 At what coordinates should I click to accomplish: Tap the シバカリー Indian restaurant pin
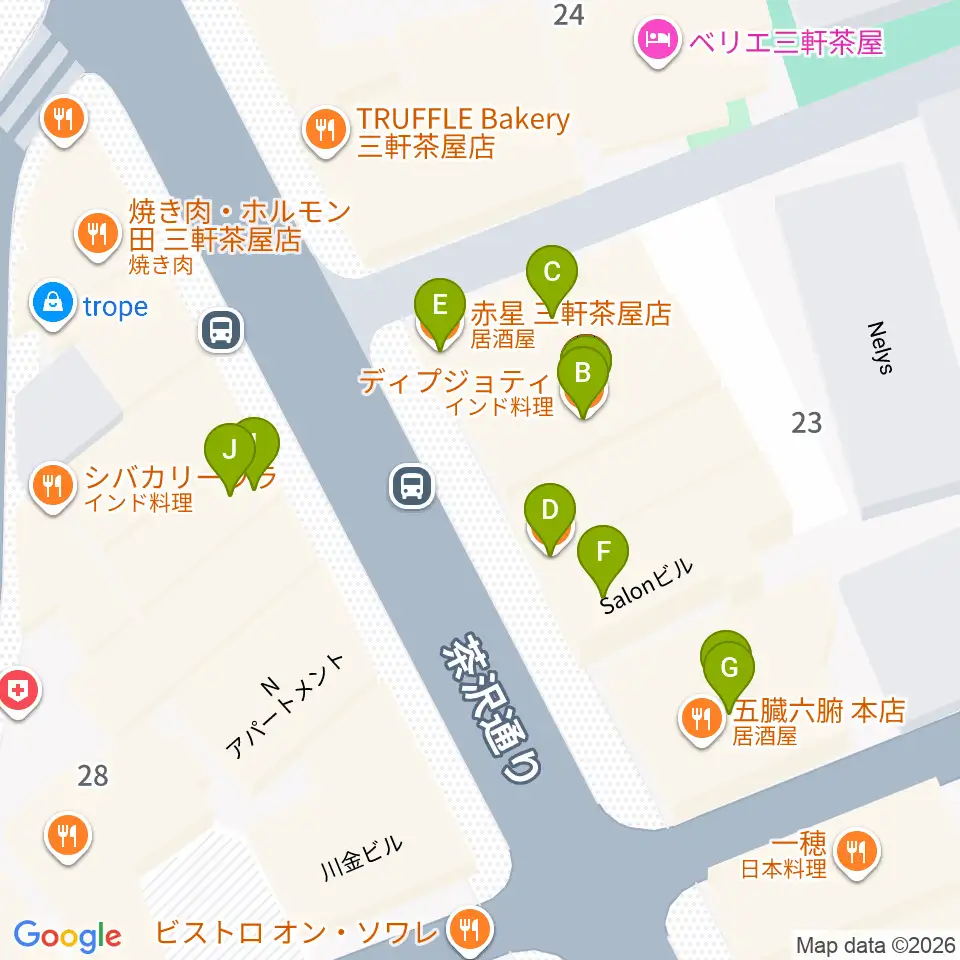tap(53, 486)
